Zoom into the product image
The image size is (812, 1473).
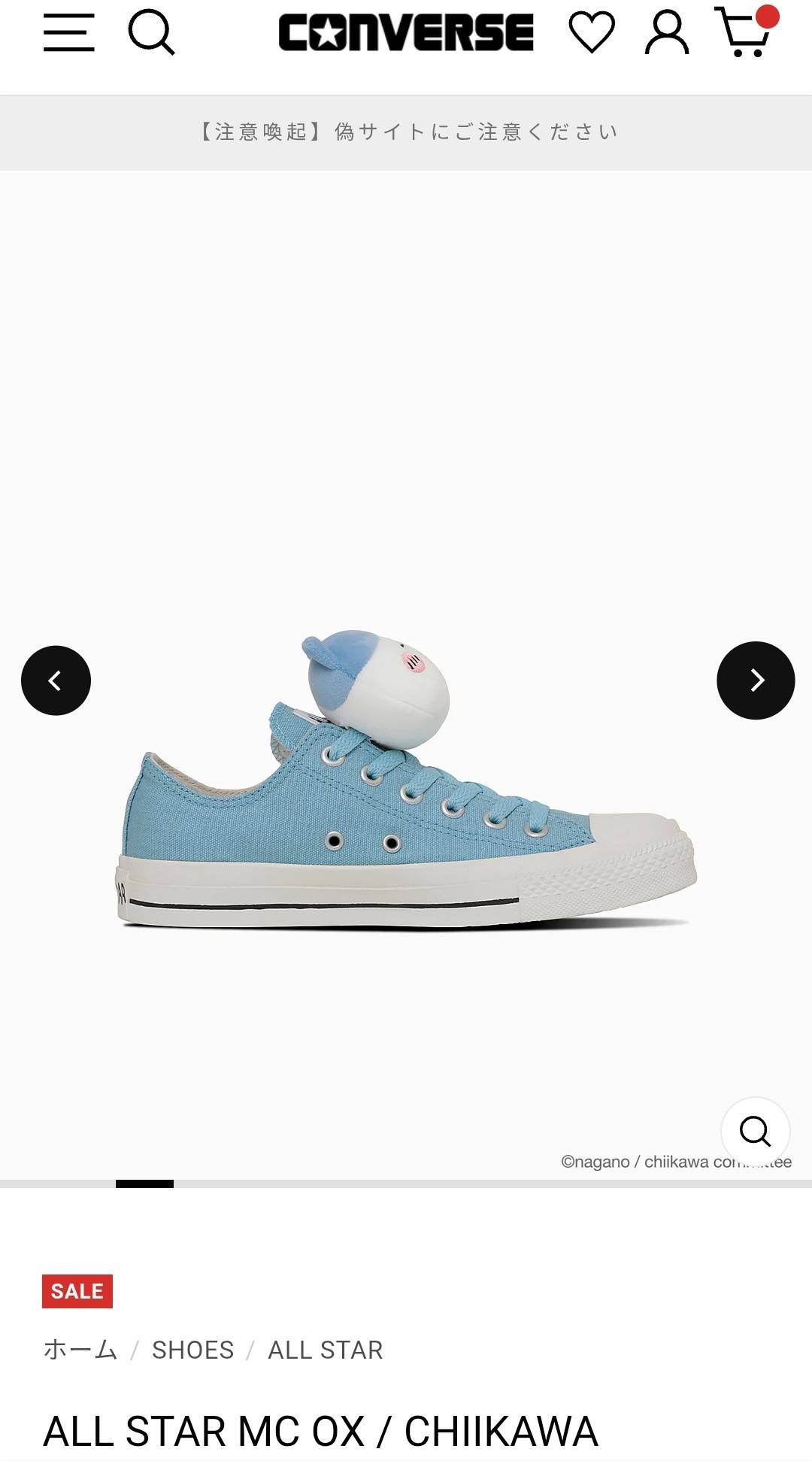[755, 1131]
